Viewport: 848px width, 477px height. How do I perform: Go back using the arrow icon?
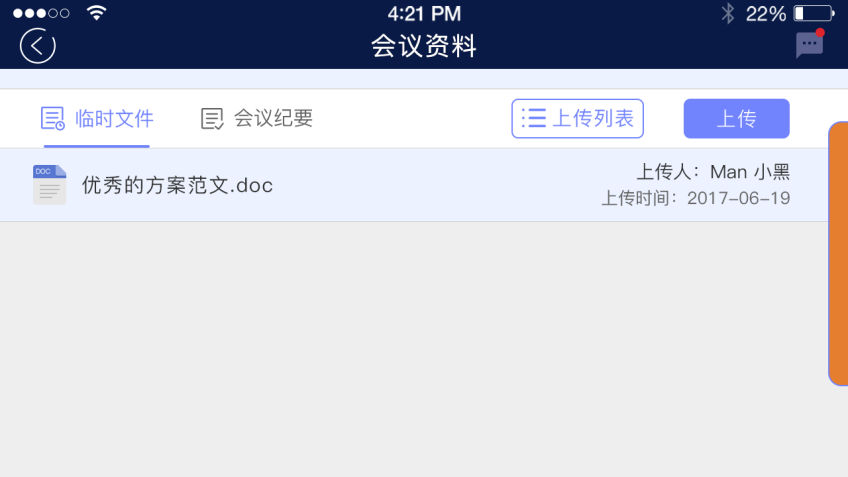pos(37,45)
